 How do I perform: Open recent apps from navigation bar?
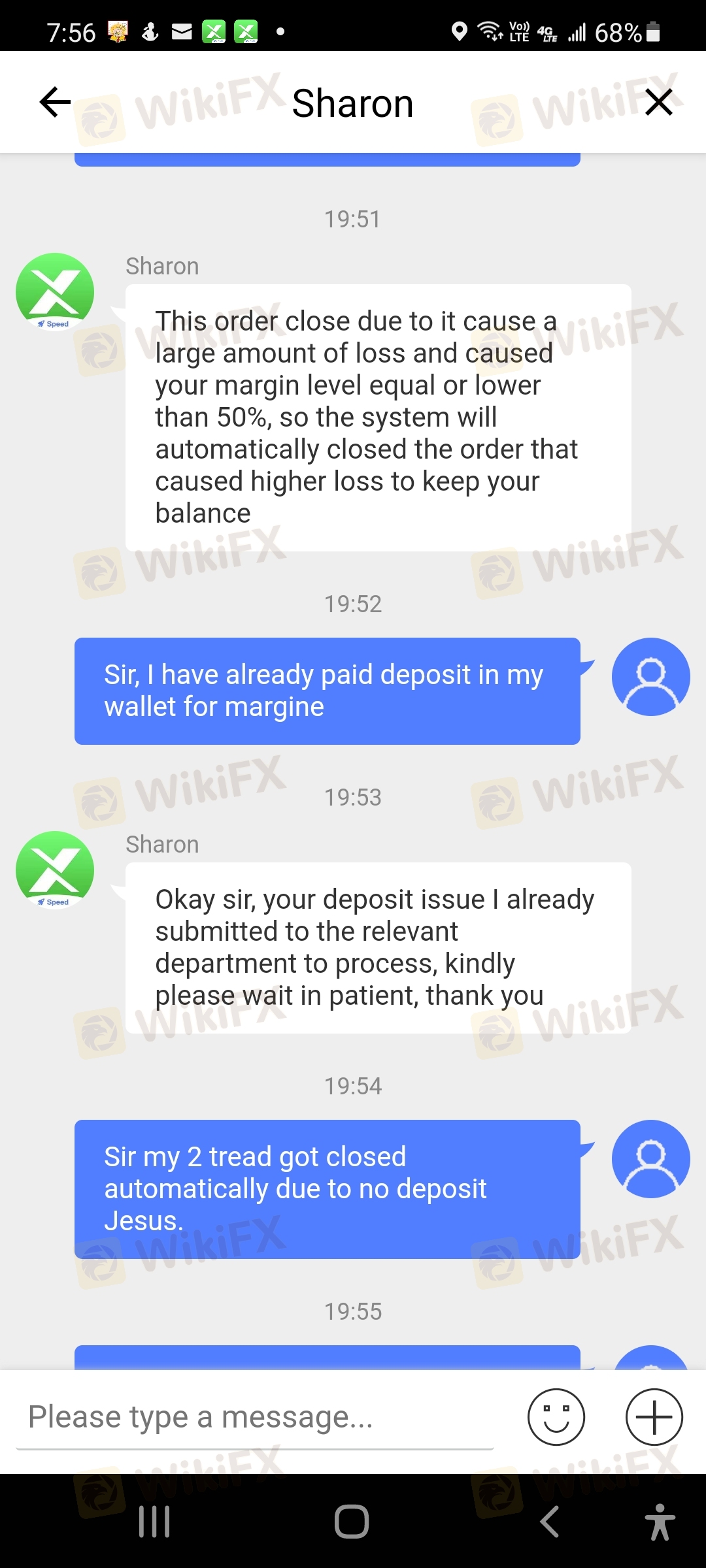click(155, 1522)
